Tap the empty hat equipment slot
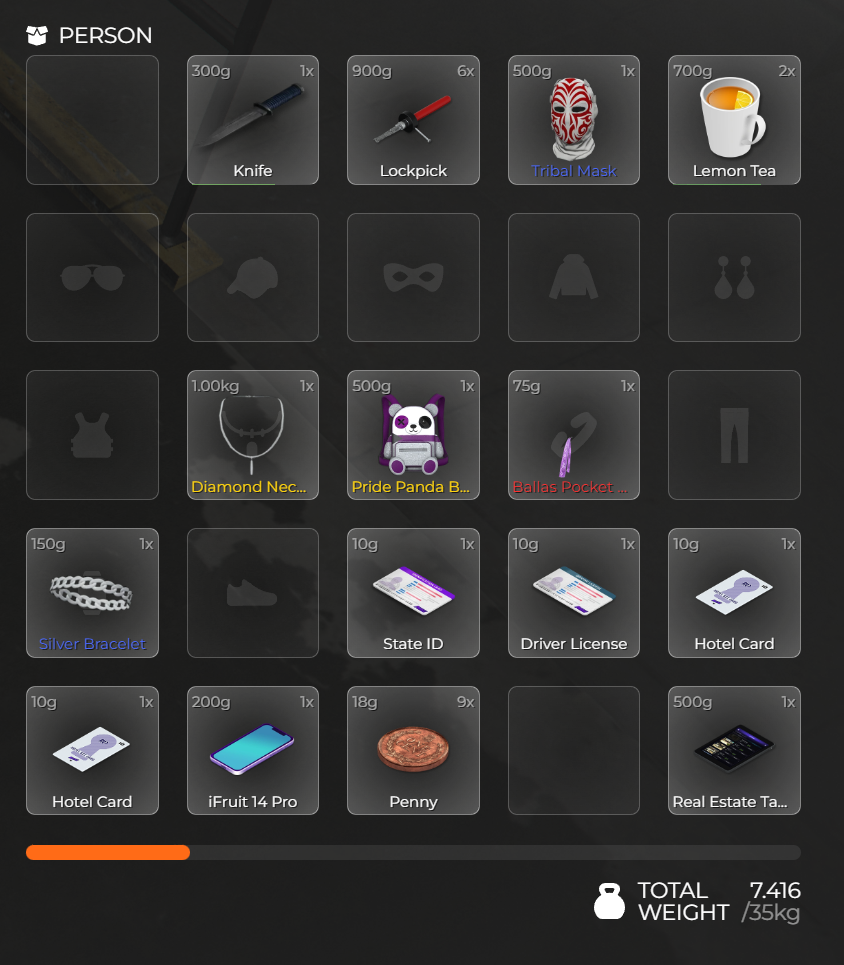 coord(253,277)
